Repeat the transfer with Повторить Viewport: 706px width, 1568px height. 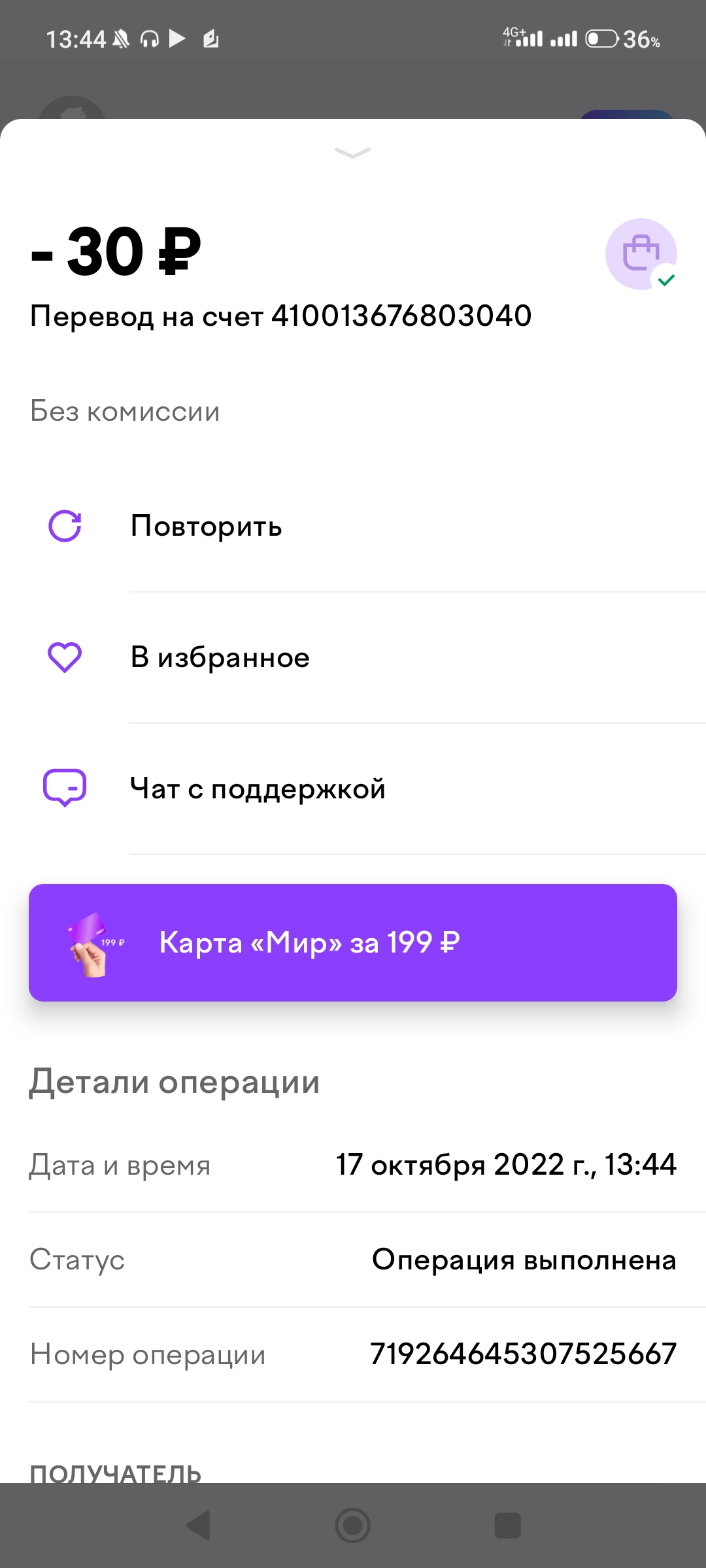coord(207,526)
